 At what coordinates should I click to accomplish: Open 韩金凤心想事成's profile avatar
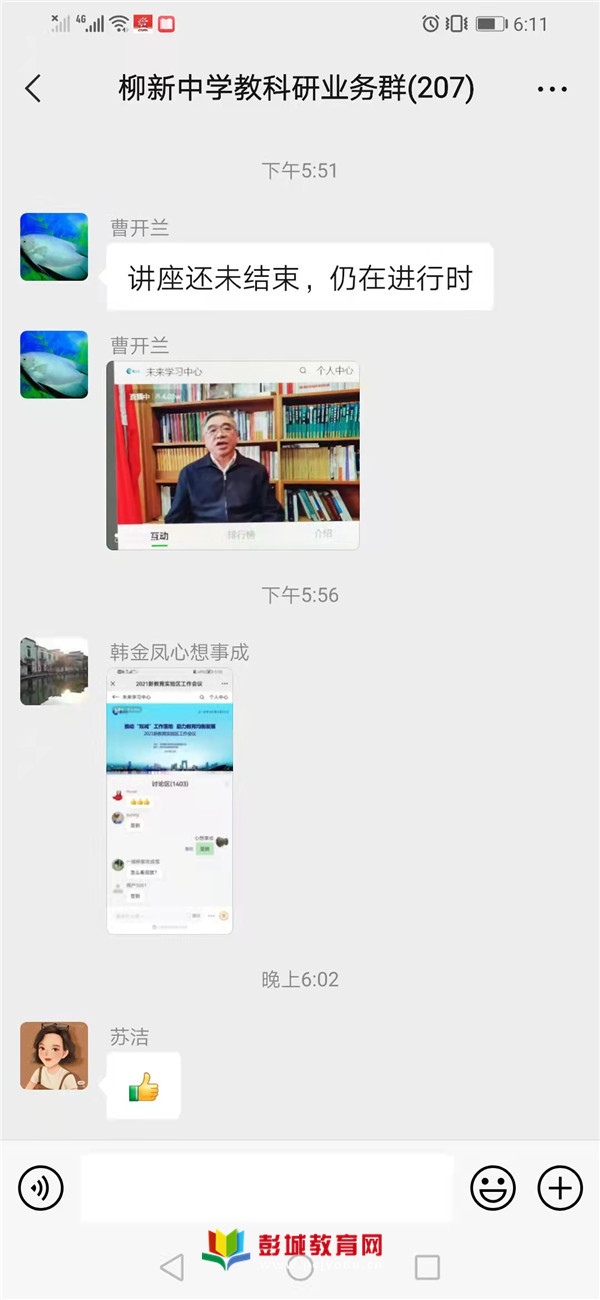pyautogui.click(x=54, y=671)
